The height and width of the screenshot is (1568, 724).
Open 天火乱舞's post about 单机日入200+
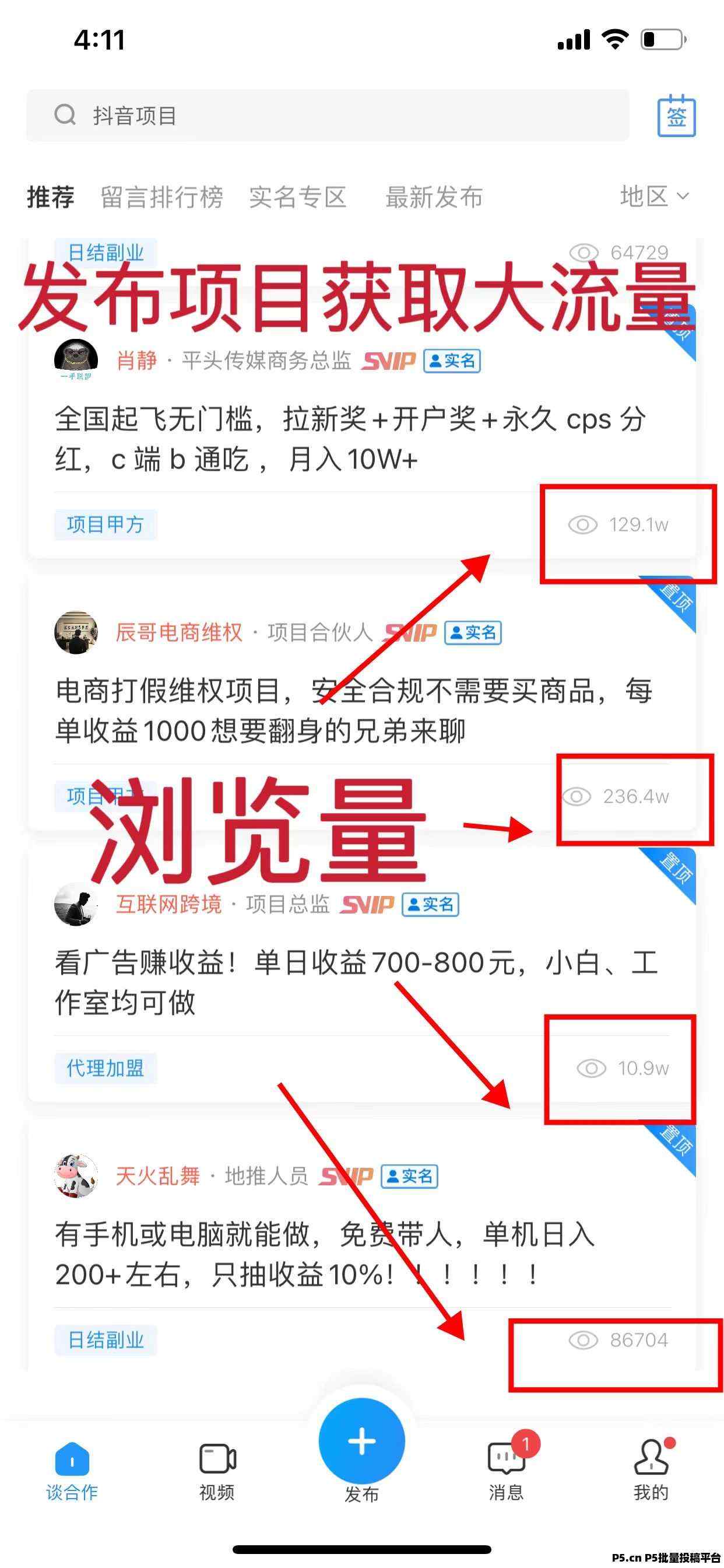(x=325, y=1254)
